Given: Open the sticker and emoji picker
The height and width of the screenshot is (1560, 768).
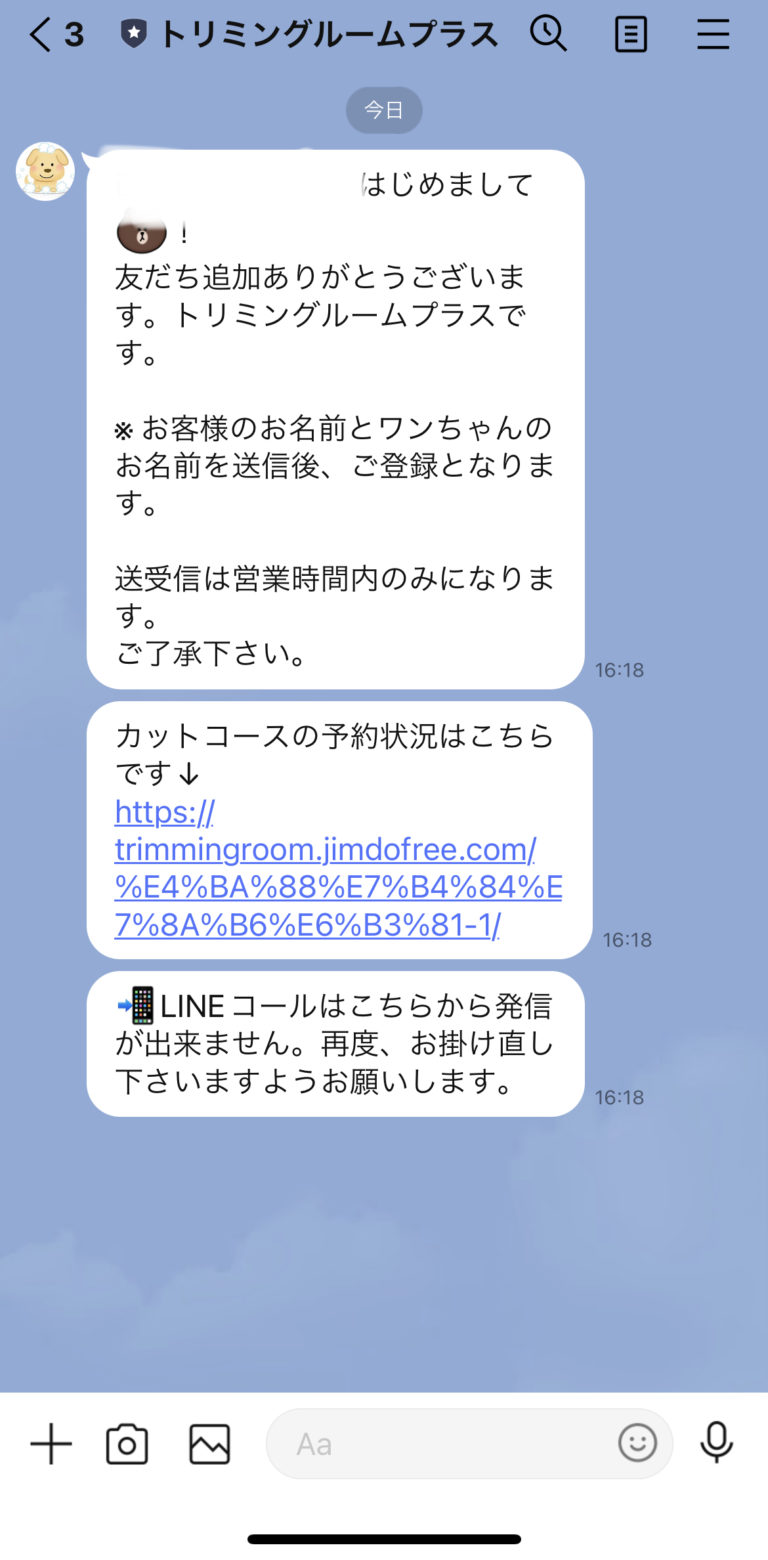Looking at the screenshot, I should click(637, 1443).
